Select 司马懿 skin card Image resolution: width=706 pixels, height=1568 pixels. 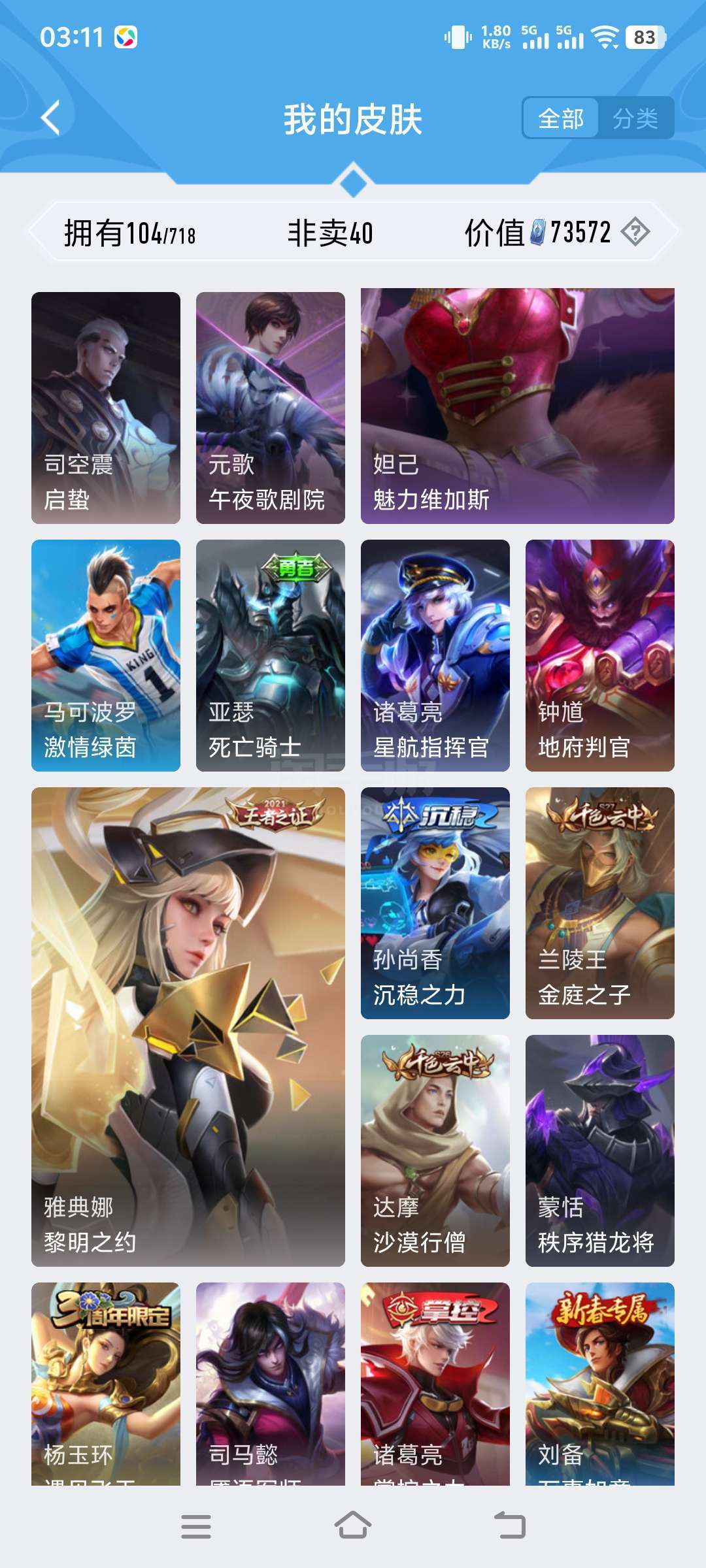tap(271, 1384)
